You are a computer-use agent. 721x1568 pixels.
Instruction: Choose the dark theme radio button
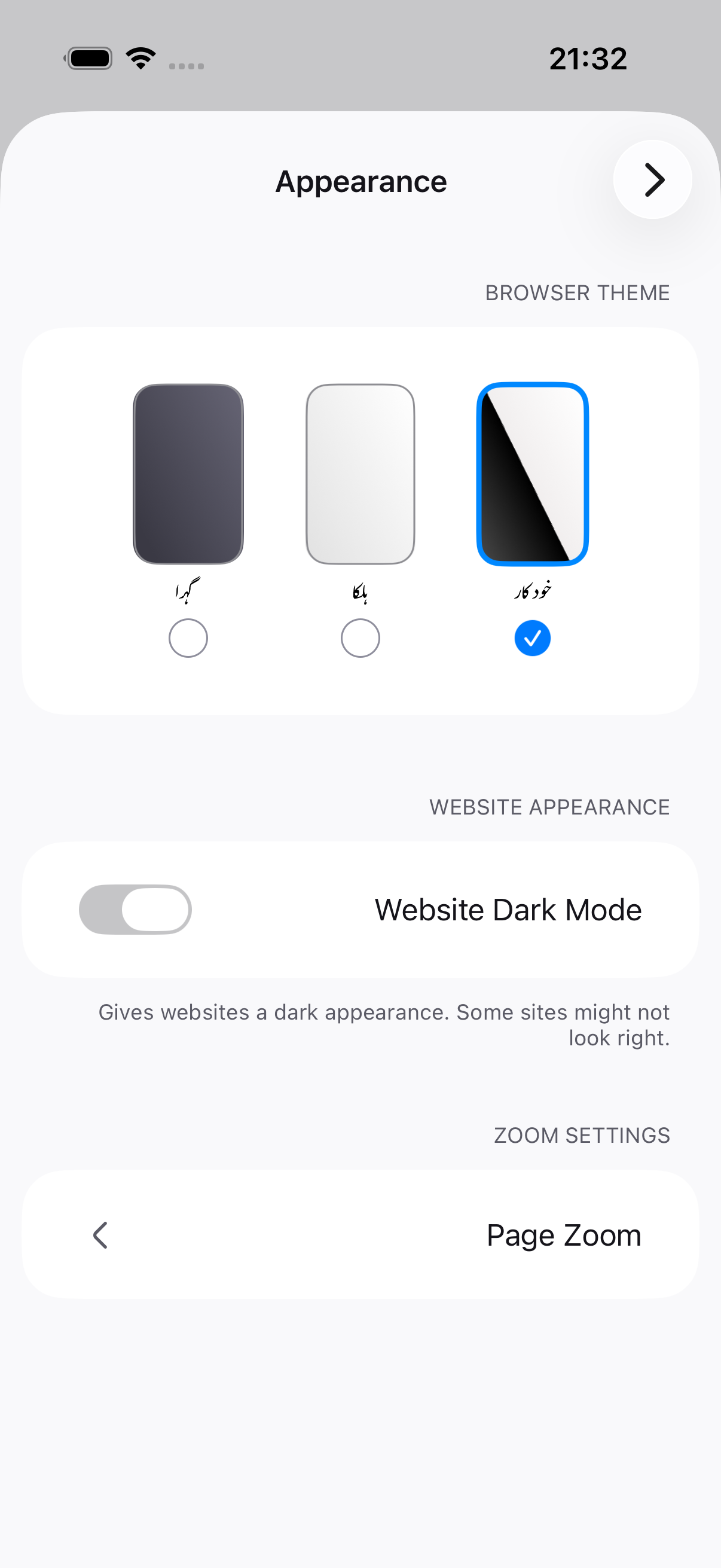[x=188, y=638]
